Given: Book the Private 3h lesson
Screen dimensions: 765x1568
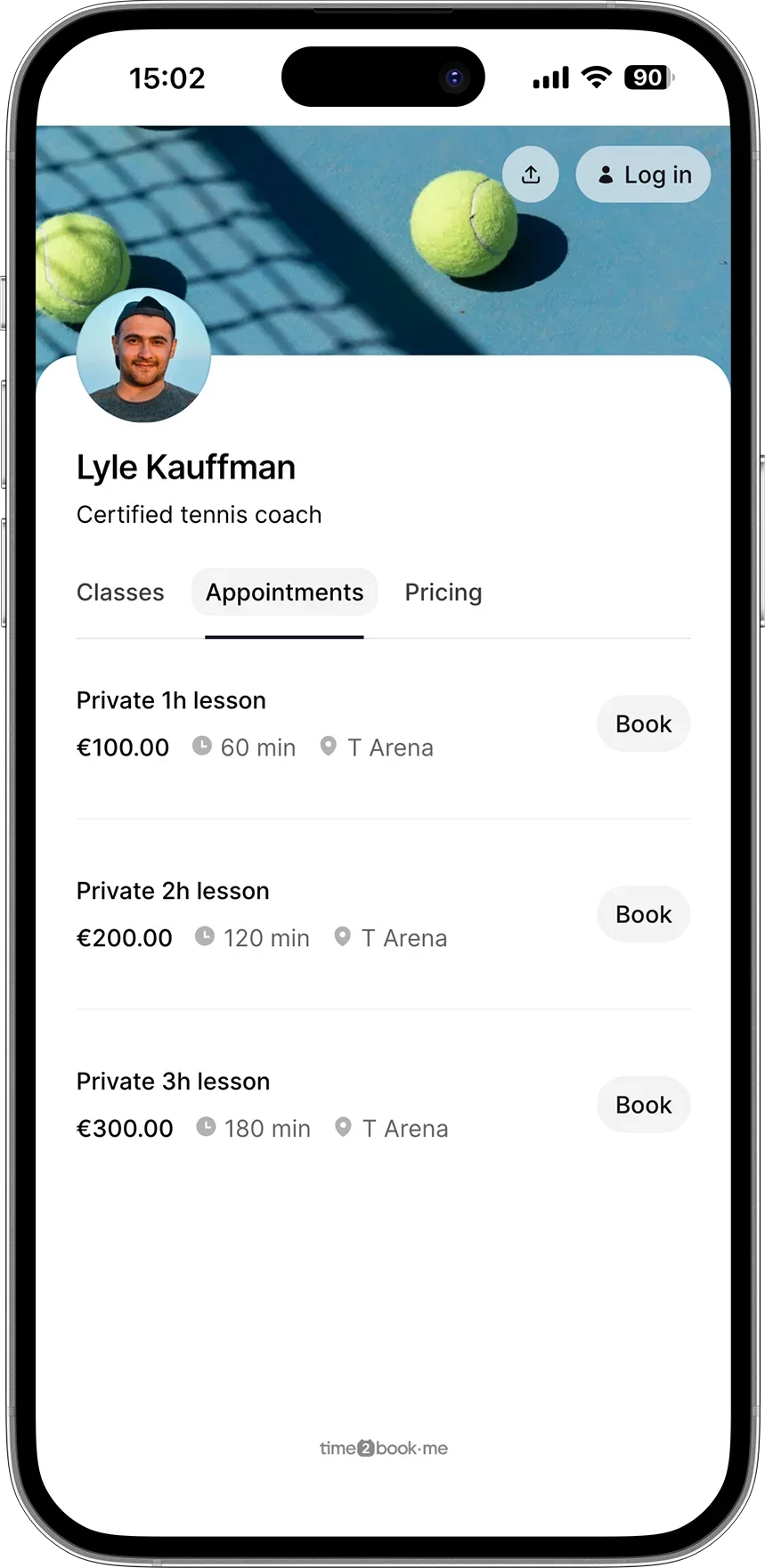Looking at the screenshot, I should [x=643, y=1105].
